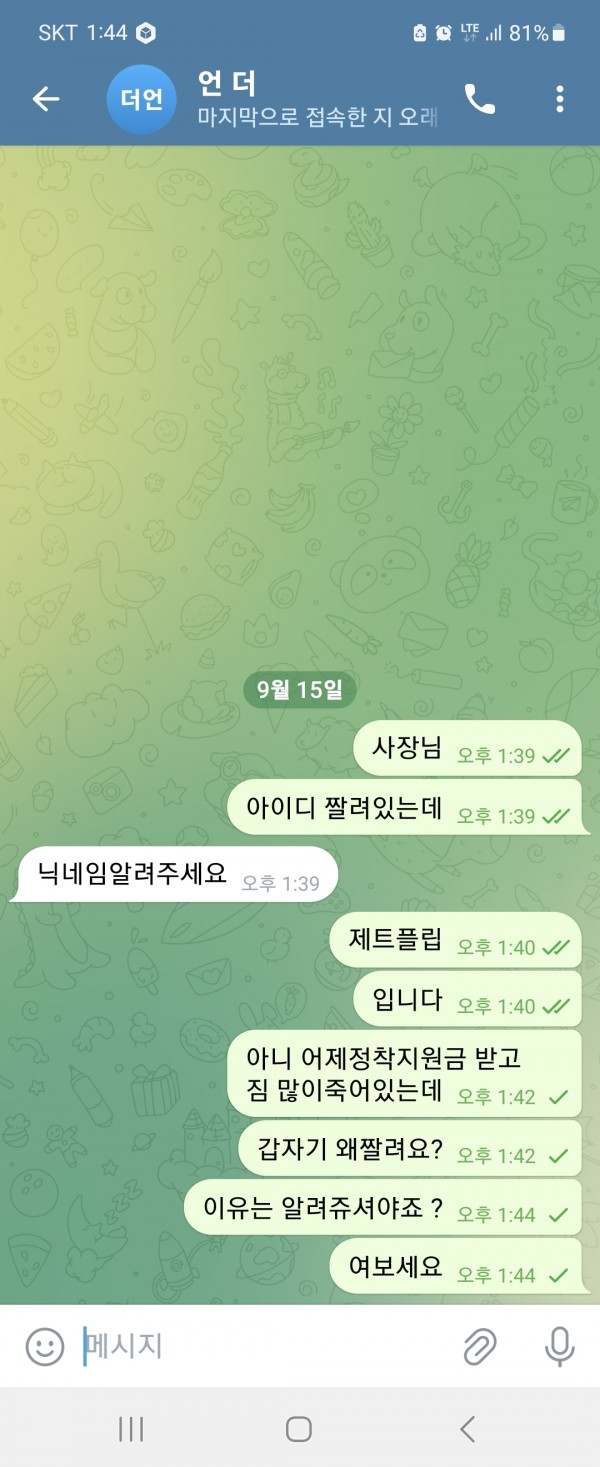
Task: Record a voice message with microphone
Action: pos(559,1346)
